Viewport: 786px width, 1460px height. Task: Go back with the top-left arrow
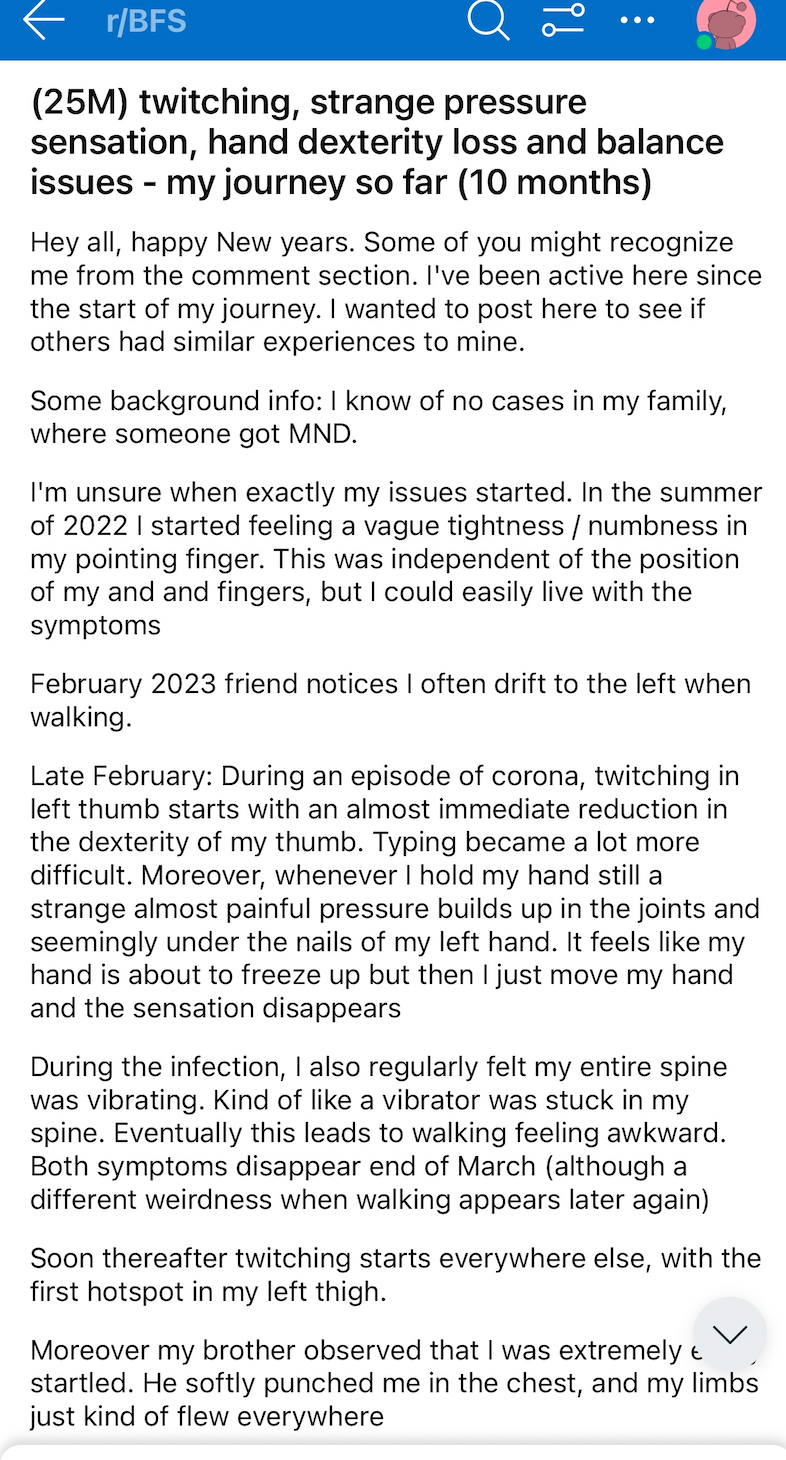click(43, 20)
